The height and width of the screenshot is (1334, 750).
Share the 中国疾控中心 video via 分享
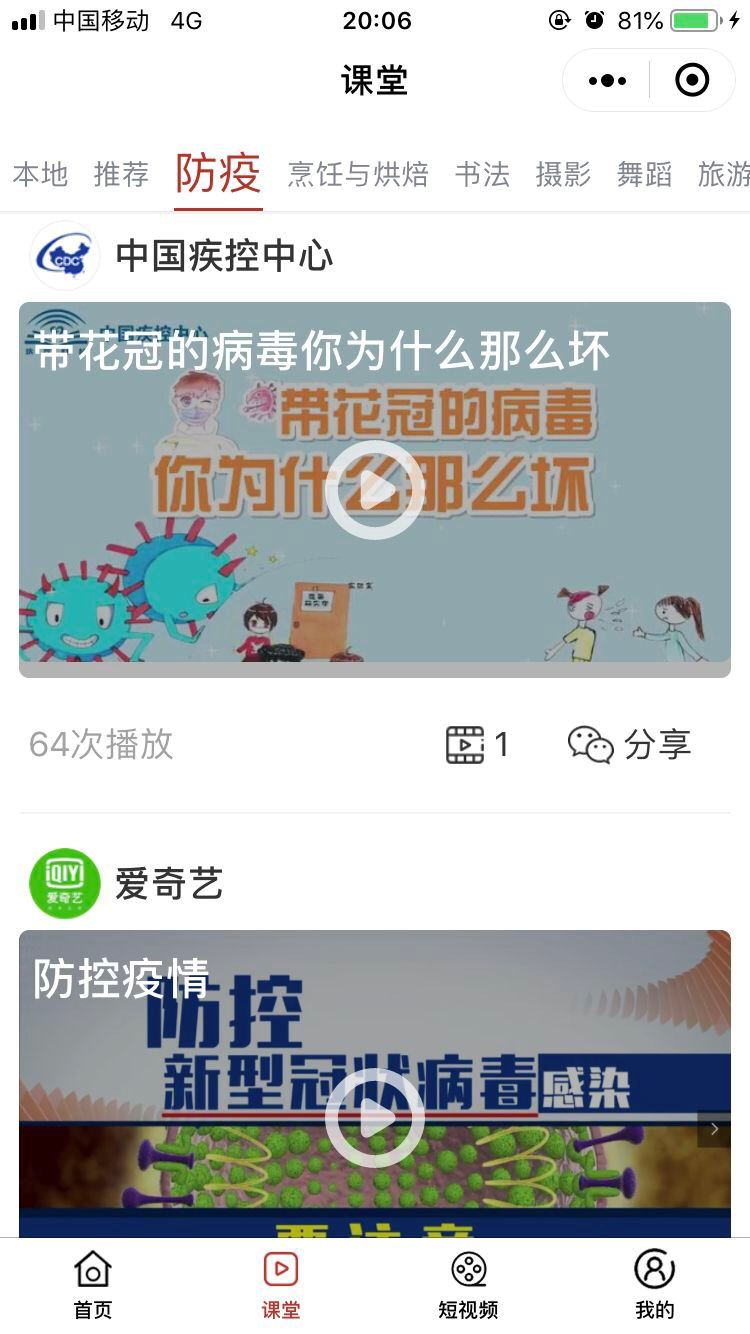point(630,744)
